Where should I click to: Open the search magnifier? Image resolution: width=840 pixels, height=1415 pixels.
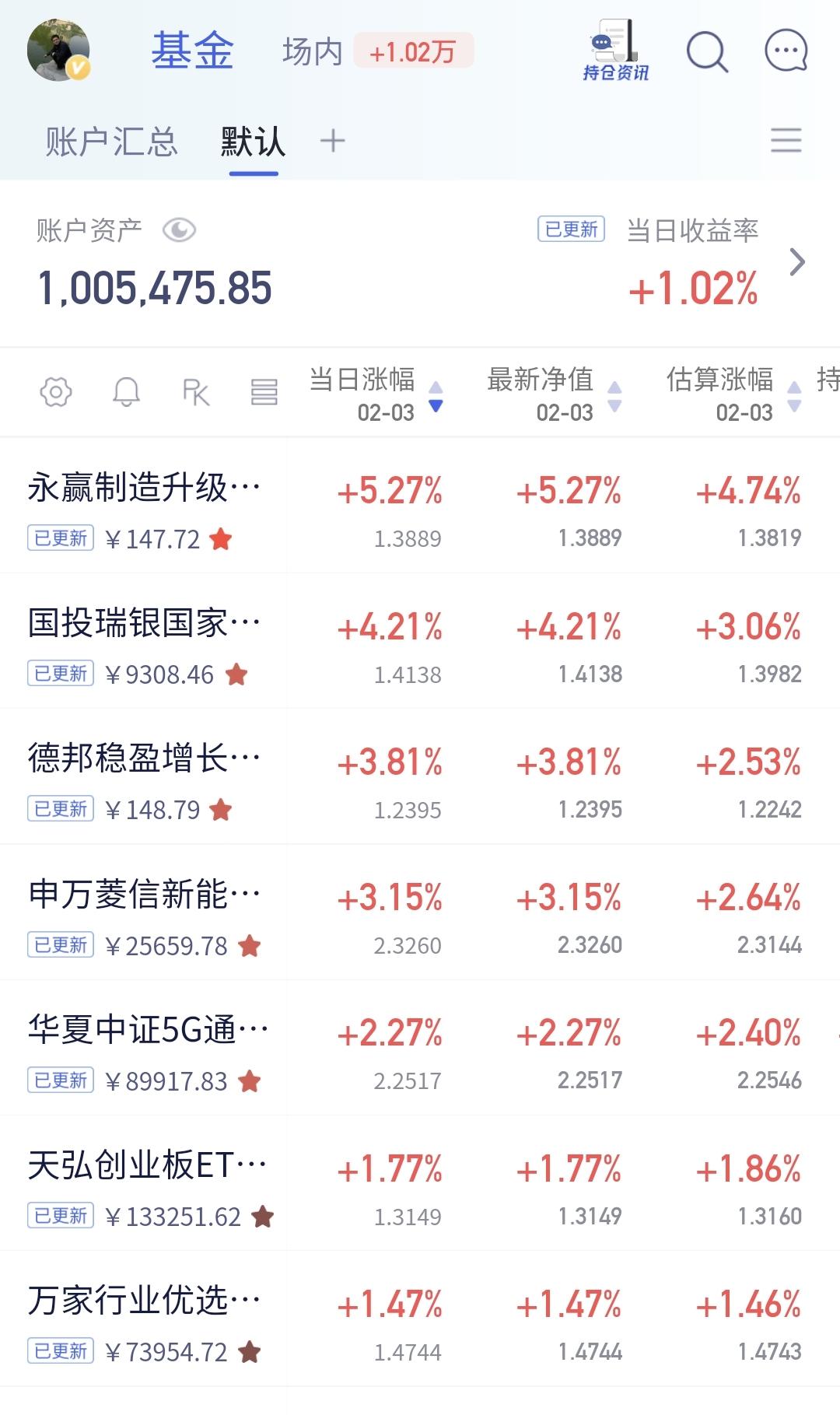[707, 52]
